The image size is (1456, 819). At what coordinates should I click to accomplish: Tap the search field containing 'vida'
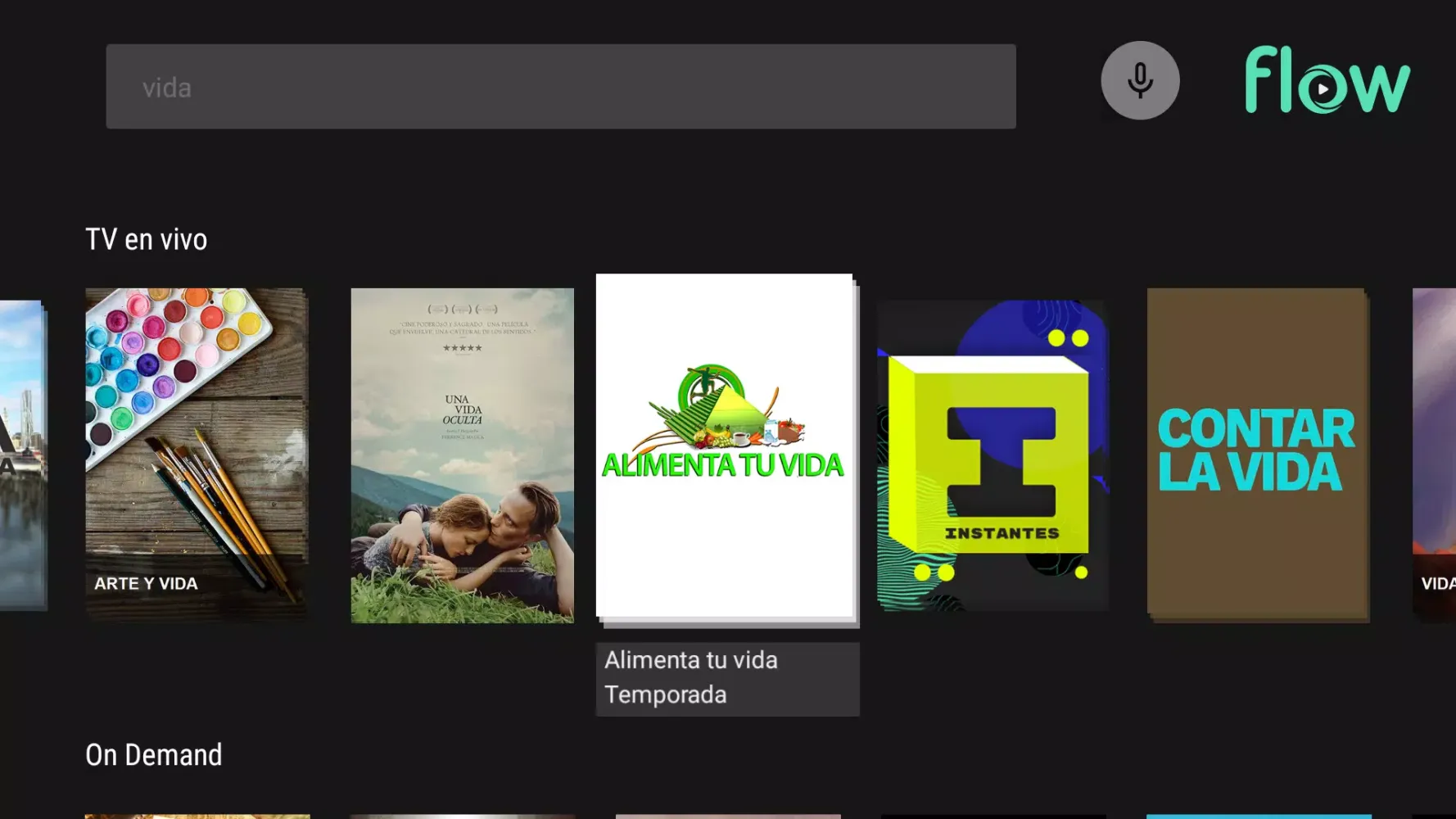click(x=560, y=87)
